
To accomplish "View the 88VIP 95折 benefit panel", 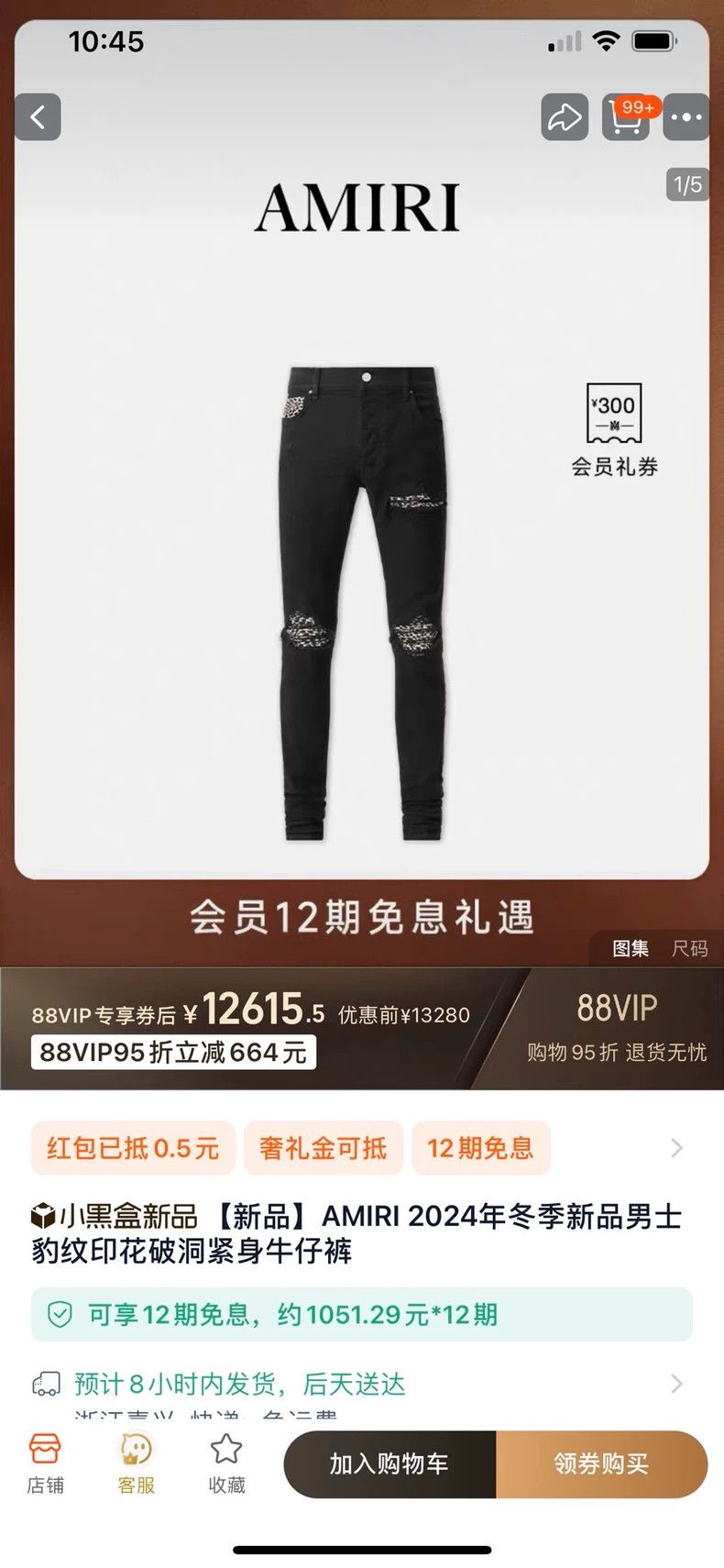I will click(x=616, y=1028).
